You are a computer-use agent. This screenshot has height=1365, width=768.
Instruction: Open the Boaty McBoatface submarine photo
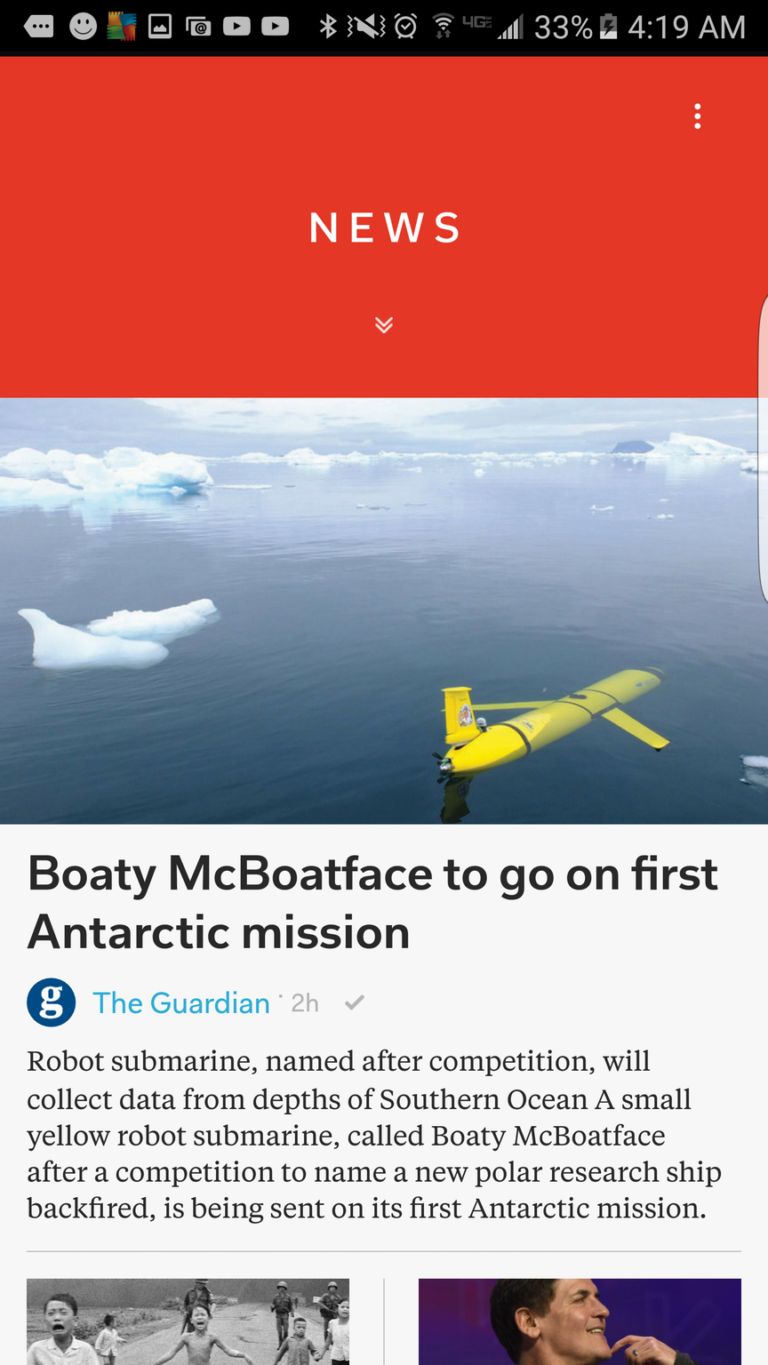tap(384, 610)
